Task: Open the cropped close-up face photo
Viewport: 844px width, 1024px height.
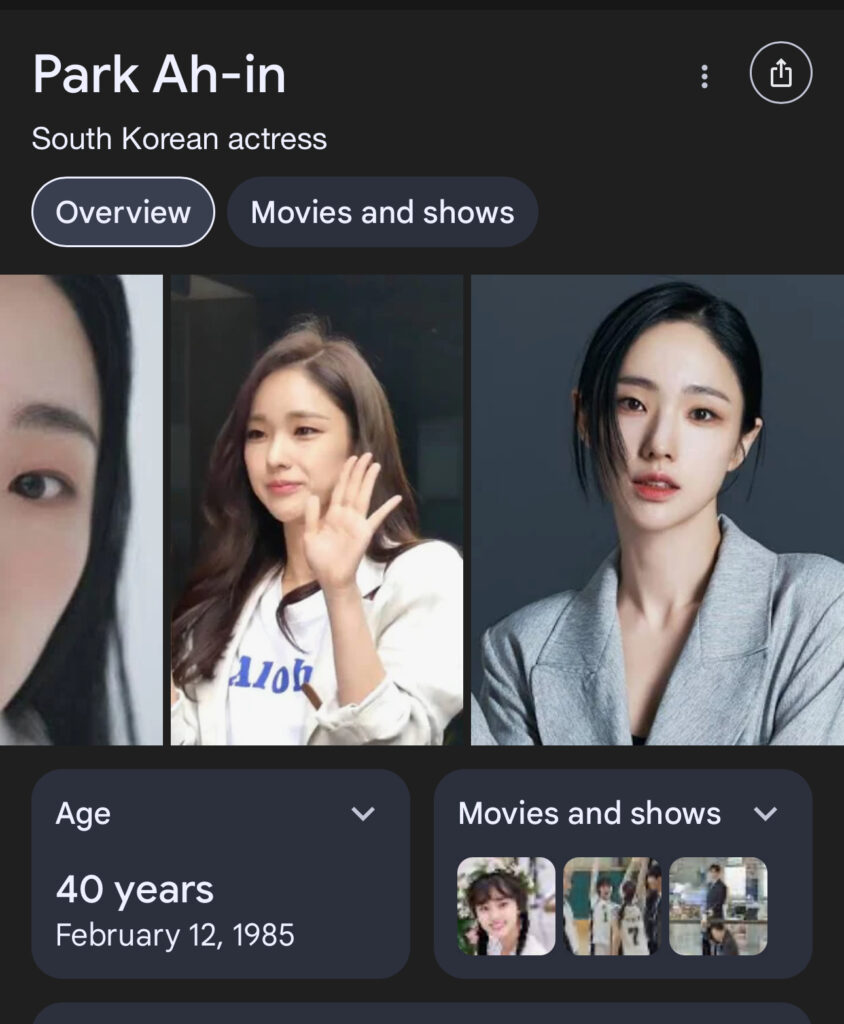Action: pyautogui.click(x=80, y=510)
